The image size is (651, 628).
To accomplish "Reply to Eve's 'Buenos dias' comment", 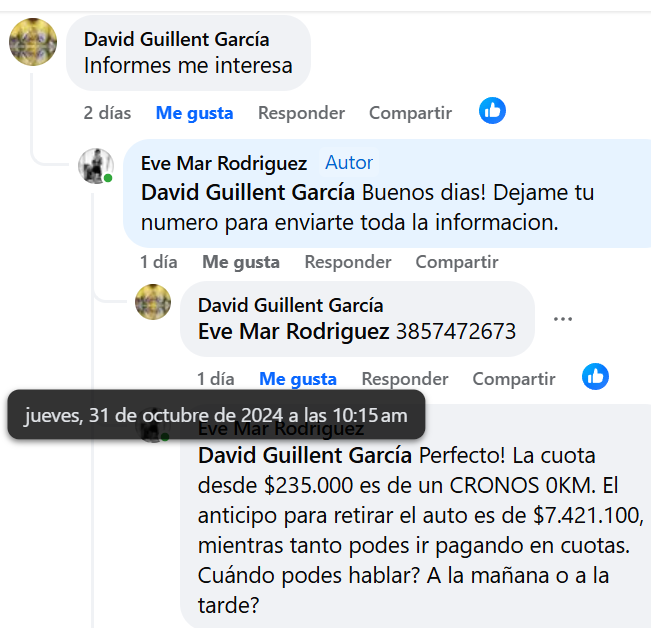I will coord(347,262).
